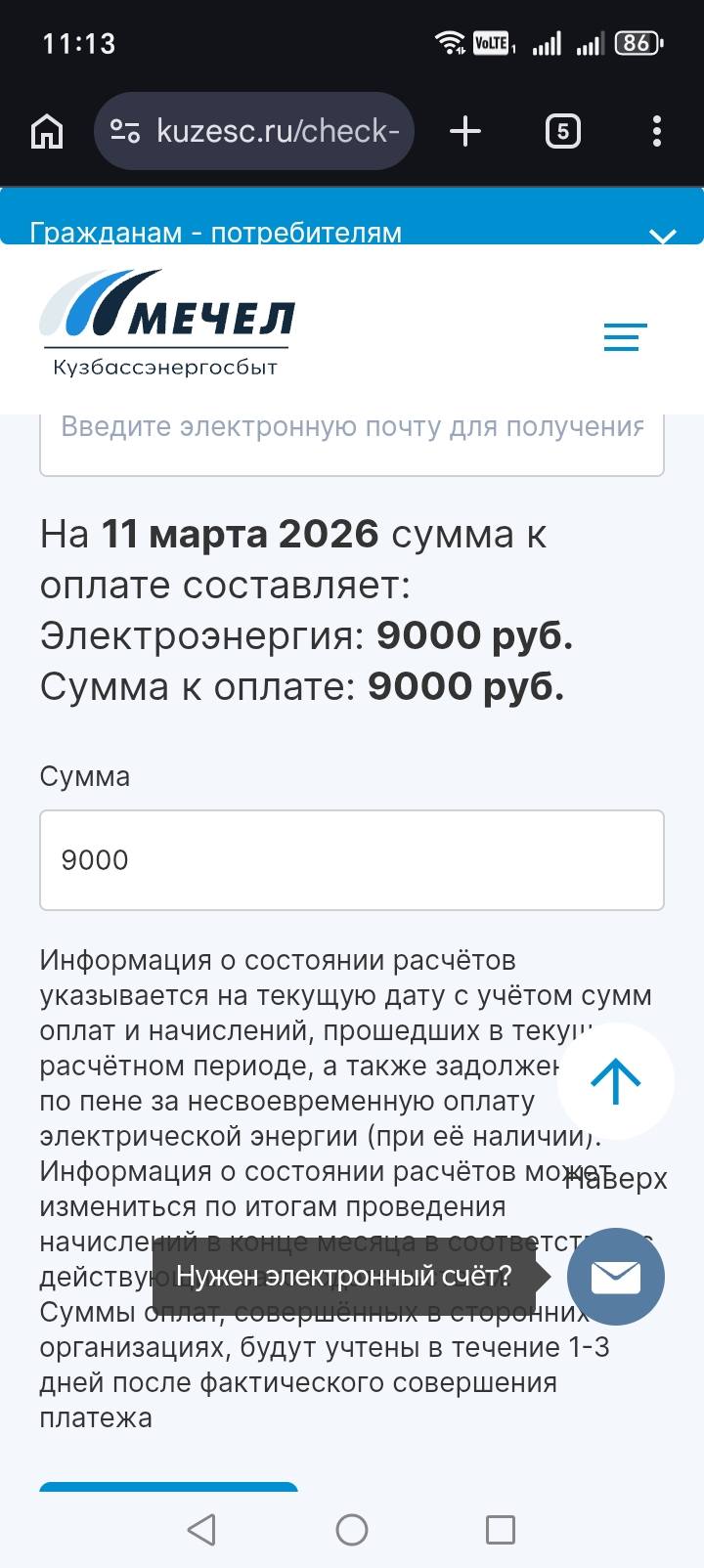Screen dimensions: 704x1568
Task: Select the kuzesc.ru address bar
Action: coord(274,131)
